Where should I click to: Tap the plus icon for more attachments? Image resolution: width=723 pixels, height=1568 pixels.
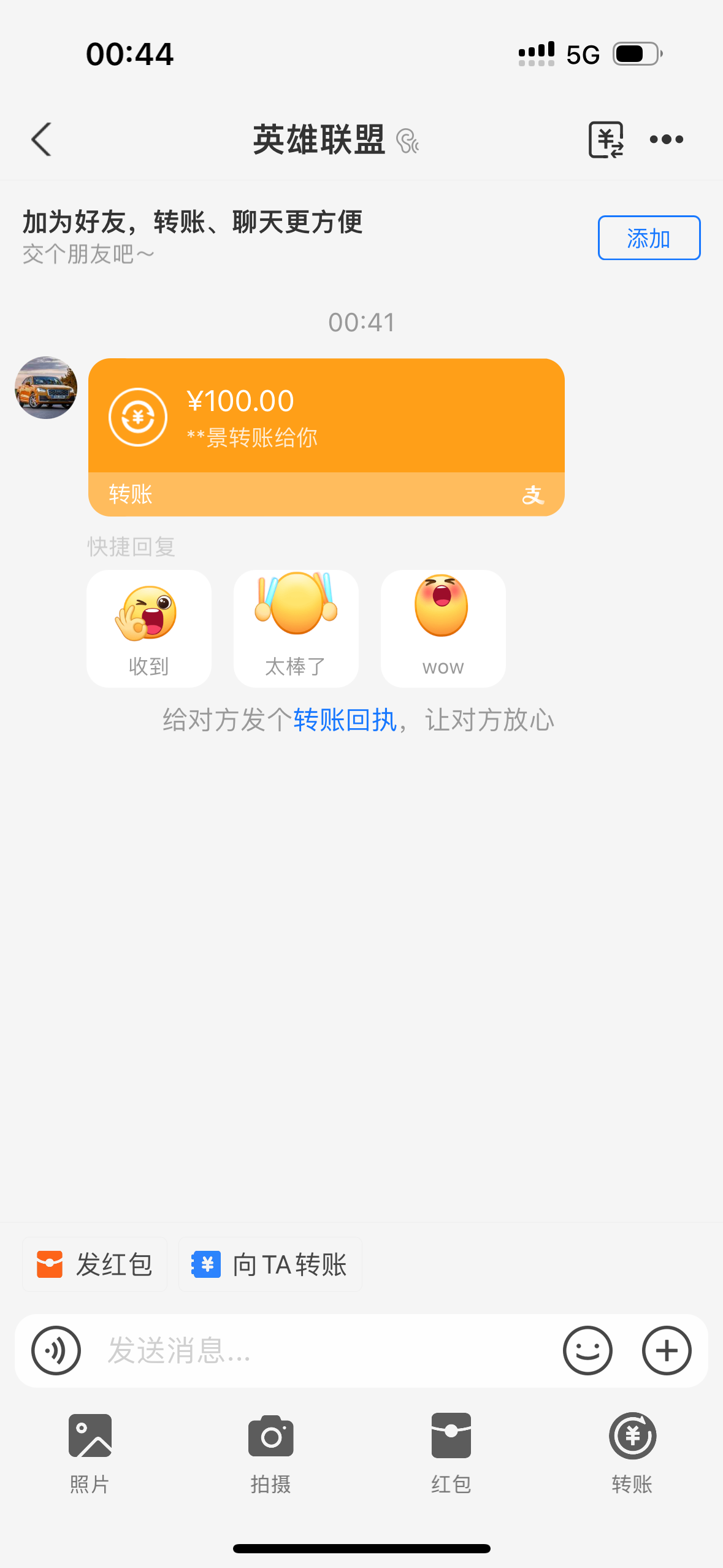click(x=667, y=1350)
